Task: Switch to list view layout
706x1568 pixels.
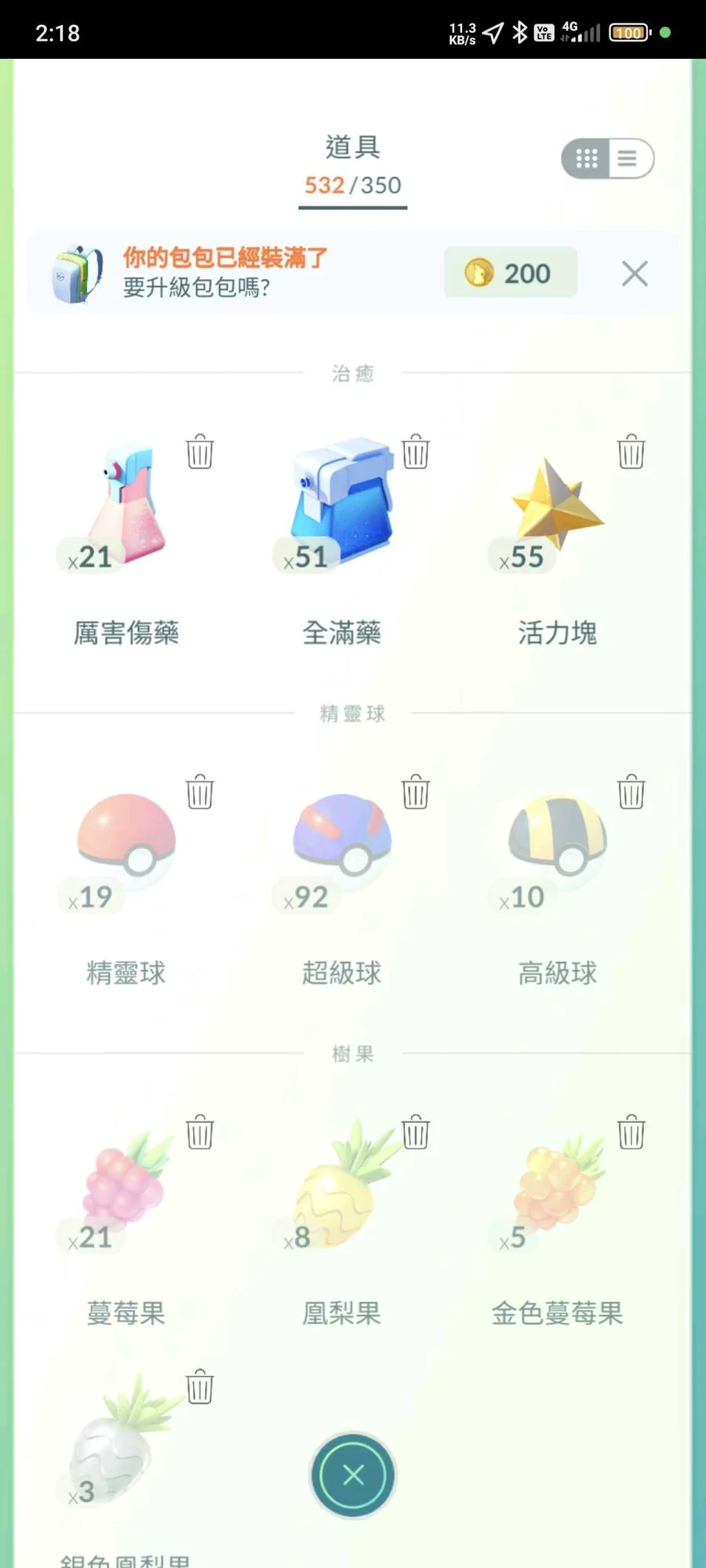Action: click(x=628, y=159)
